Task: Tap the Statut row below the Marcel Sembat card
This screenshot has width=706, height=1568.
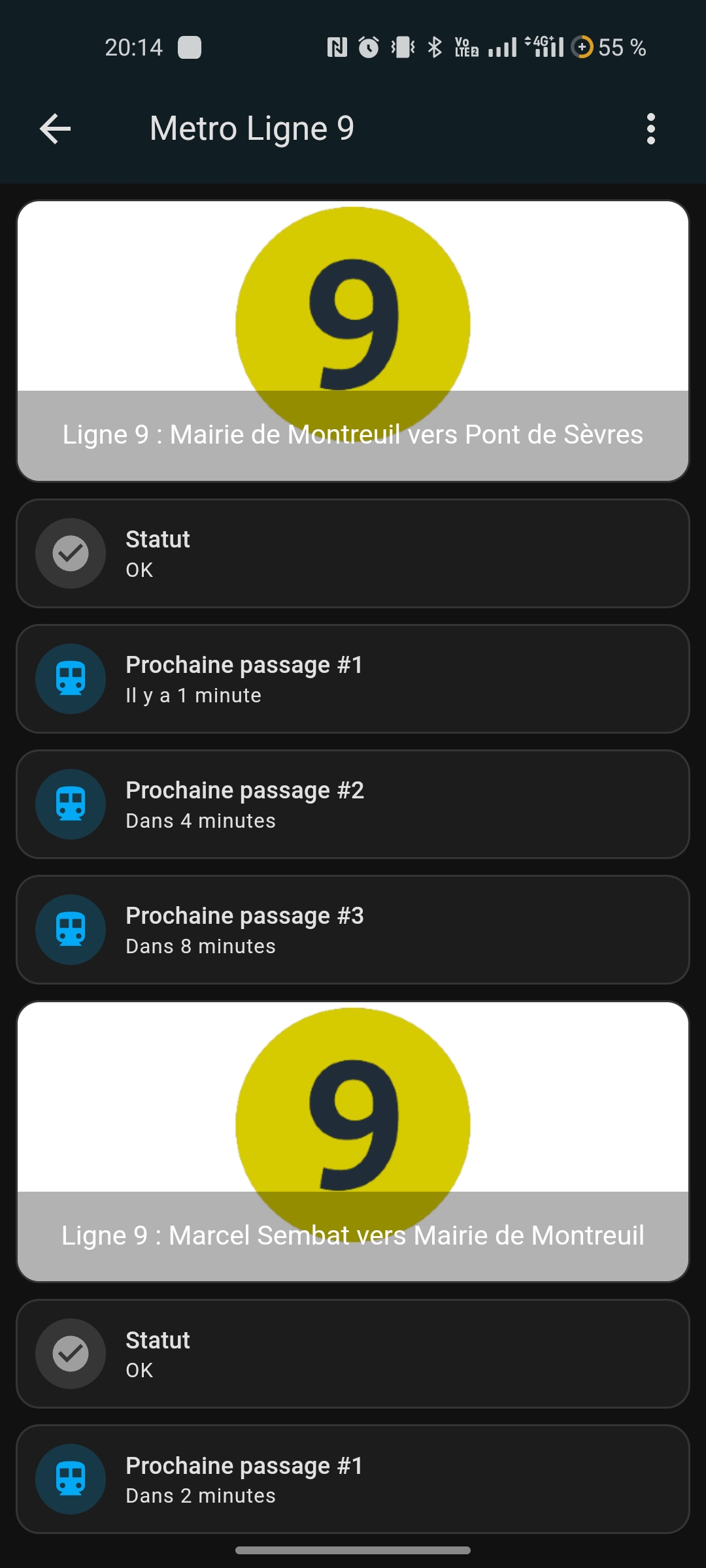Action: (x=353, y=1354)
